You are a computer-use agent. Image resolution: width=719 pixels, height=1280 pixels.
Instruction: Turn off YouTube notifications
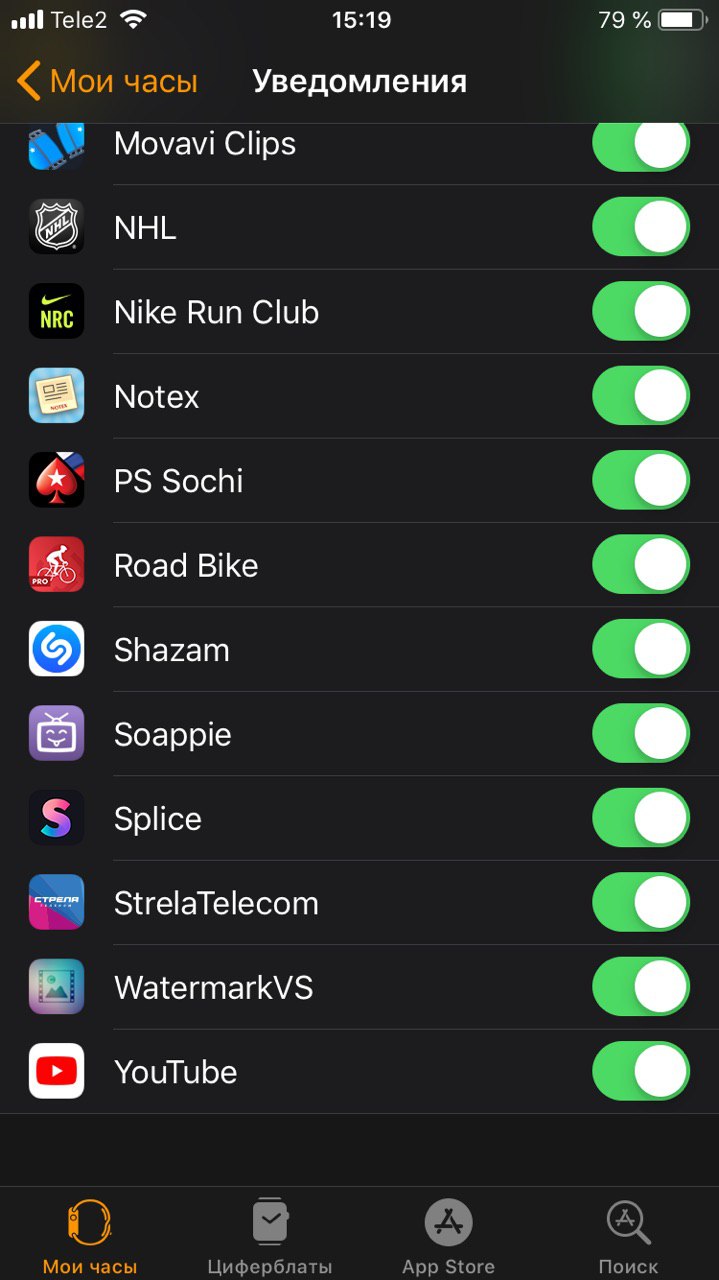click(641, 1071)
